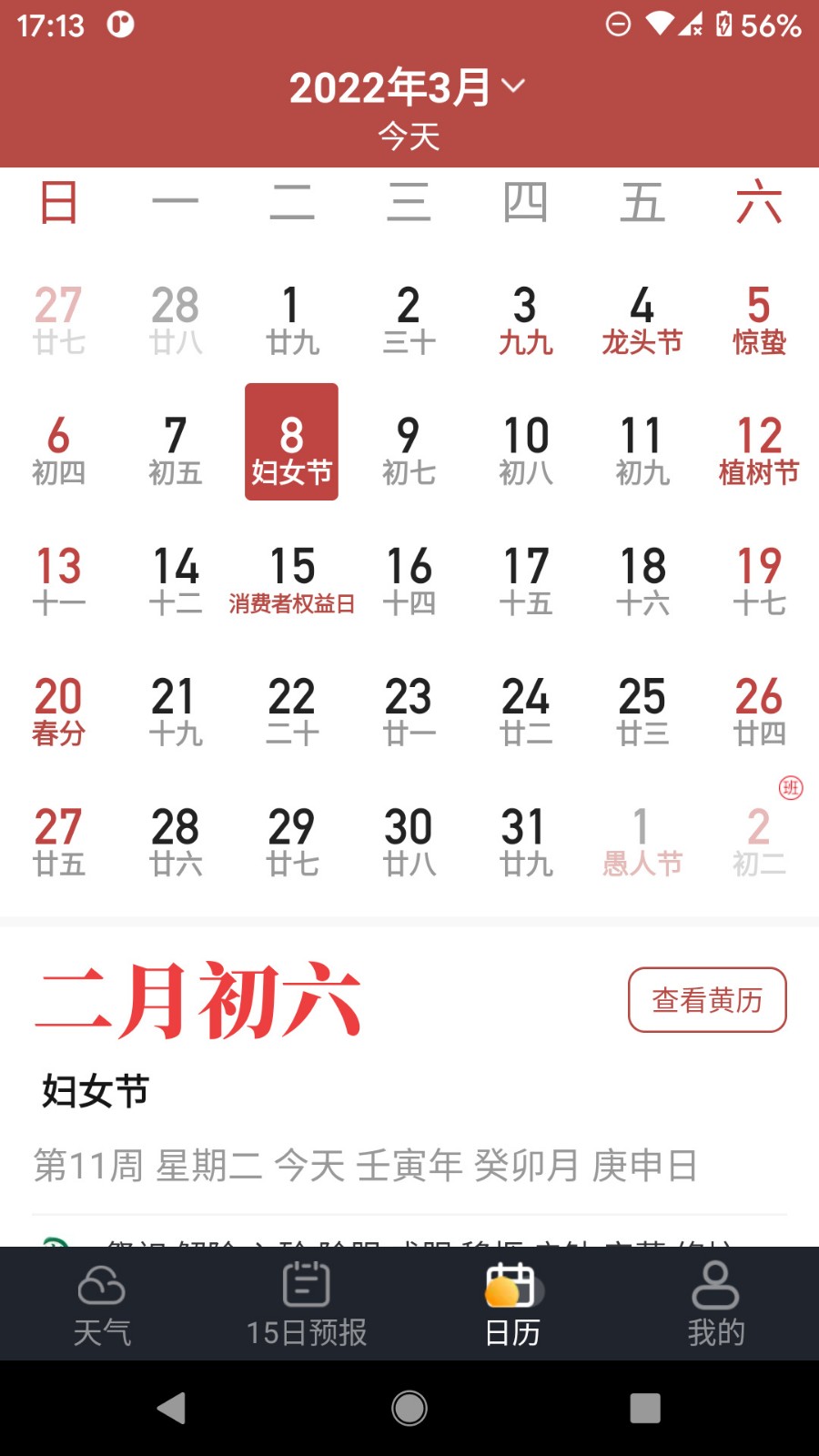Image resolution: width=819 pixels, height=1456 pixels.
Task: Switch to the 天气 tab
Action: point(102,1305)
